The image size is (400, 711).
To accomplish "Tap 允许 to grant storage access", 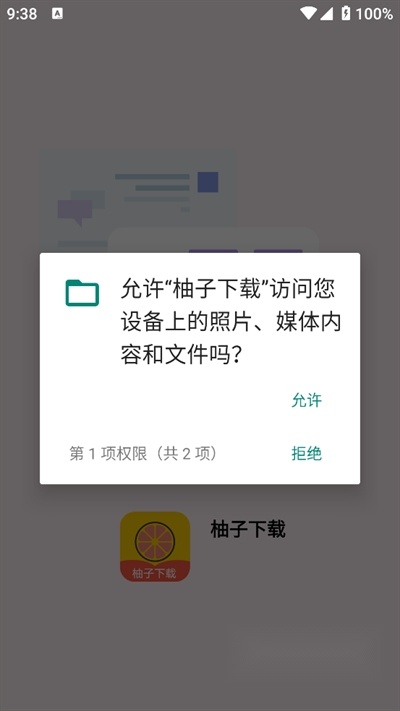I will tap(307, 400).
